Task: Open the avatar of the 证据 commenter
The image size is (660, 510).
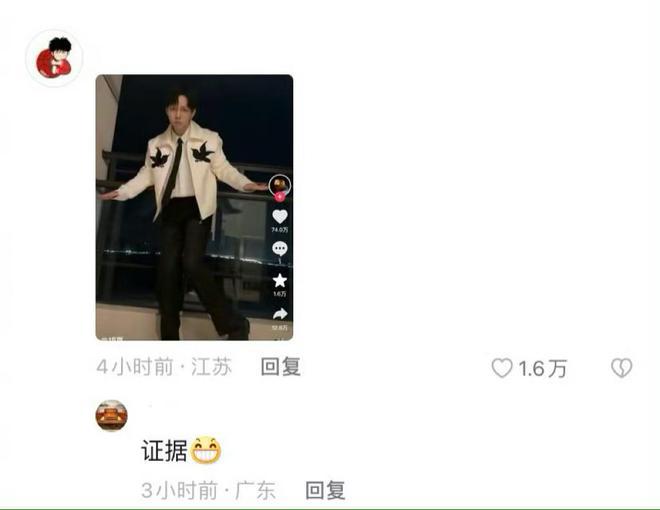Action: click(111, 415)
